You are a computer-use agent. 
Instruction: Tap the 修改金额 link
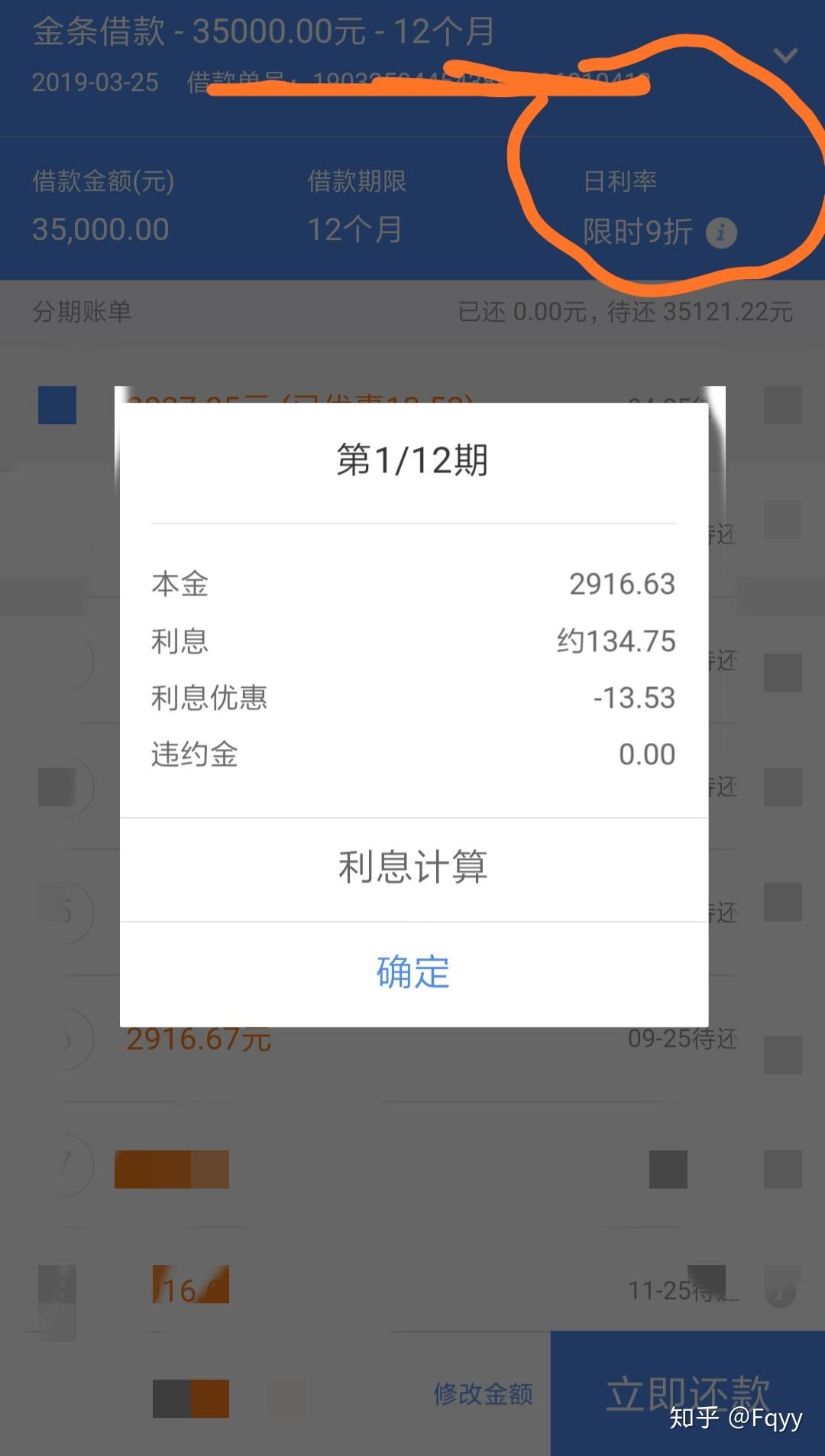click(x=483, y=1393)
